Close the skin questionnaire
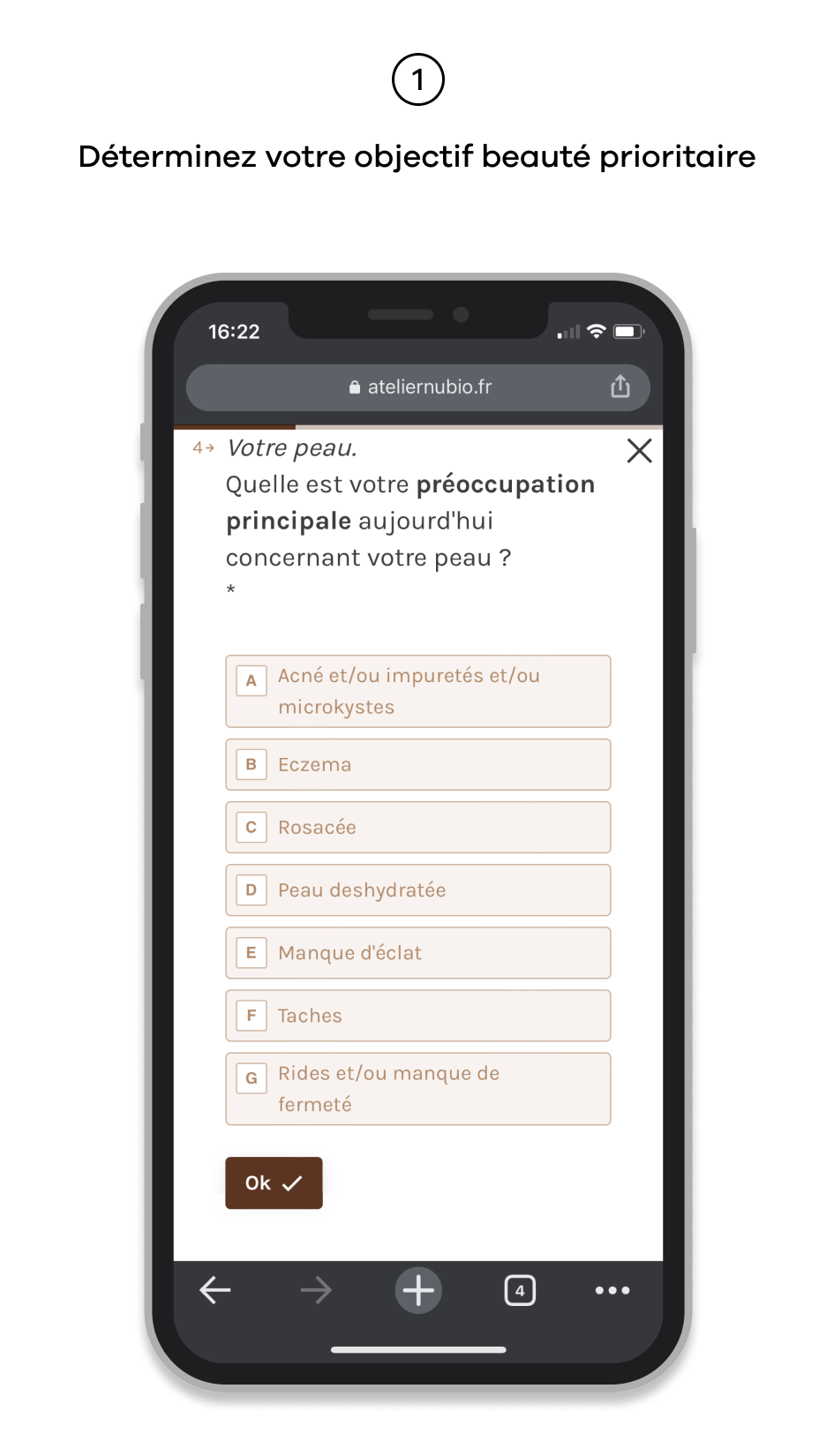Screen dimensions: 834x1456 (639, 451)
